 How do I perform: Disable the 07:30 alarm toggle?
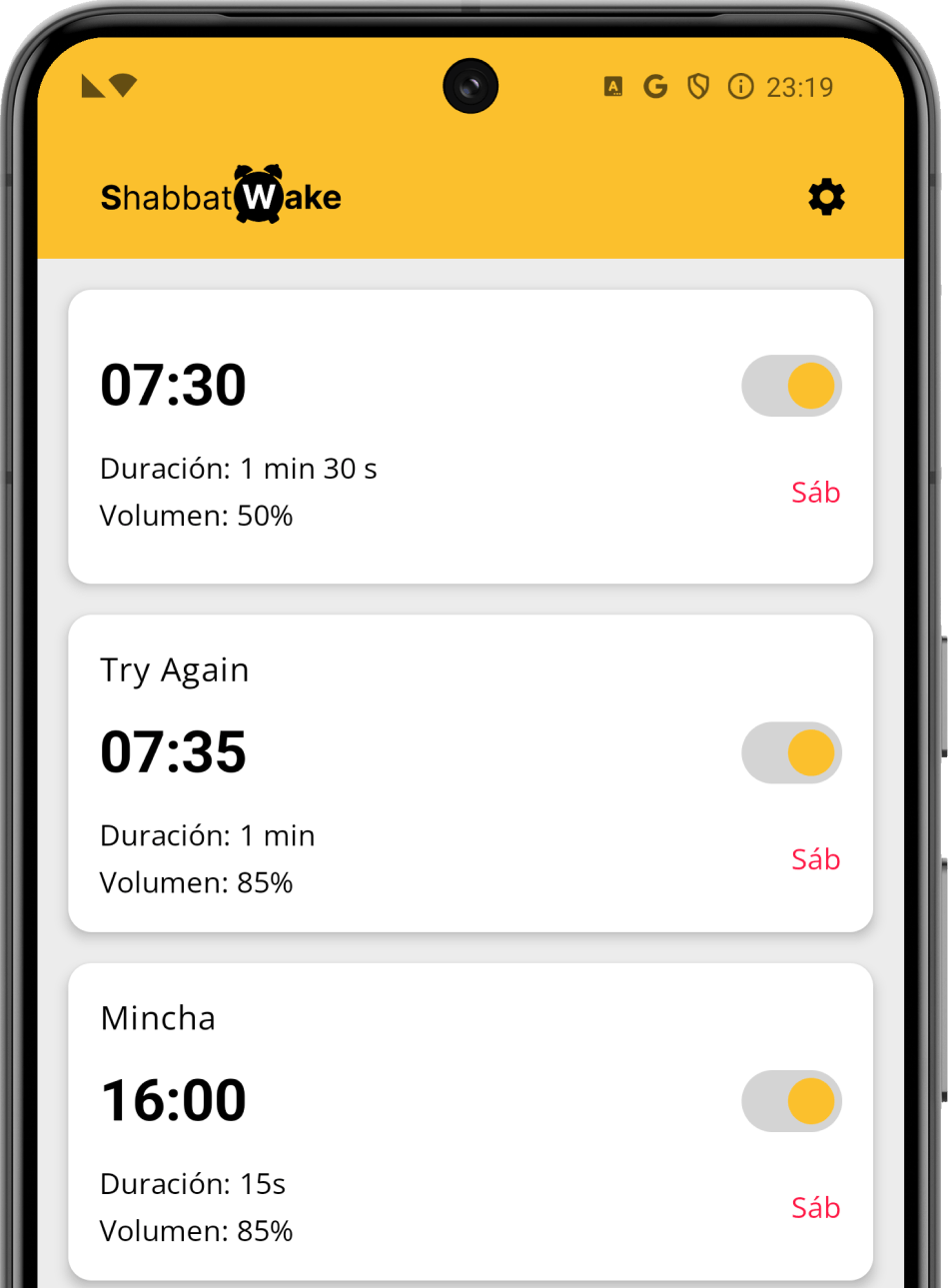[x=791, y=386]
